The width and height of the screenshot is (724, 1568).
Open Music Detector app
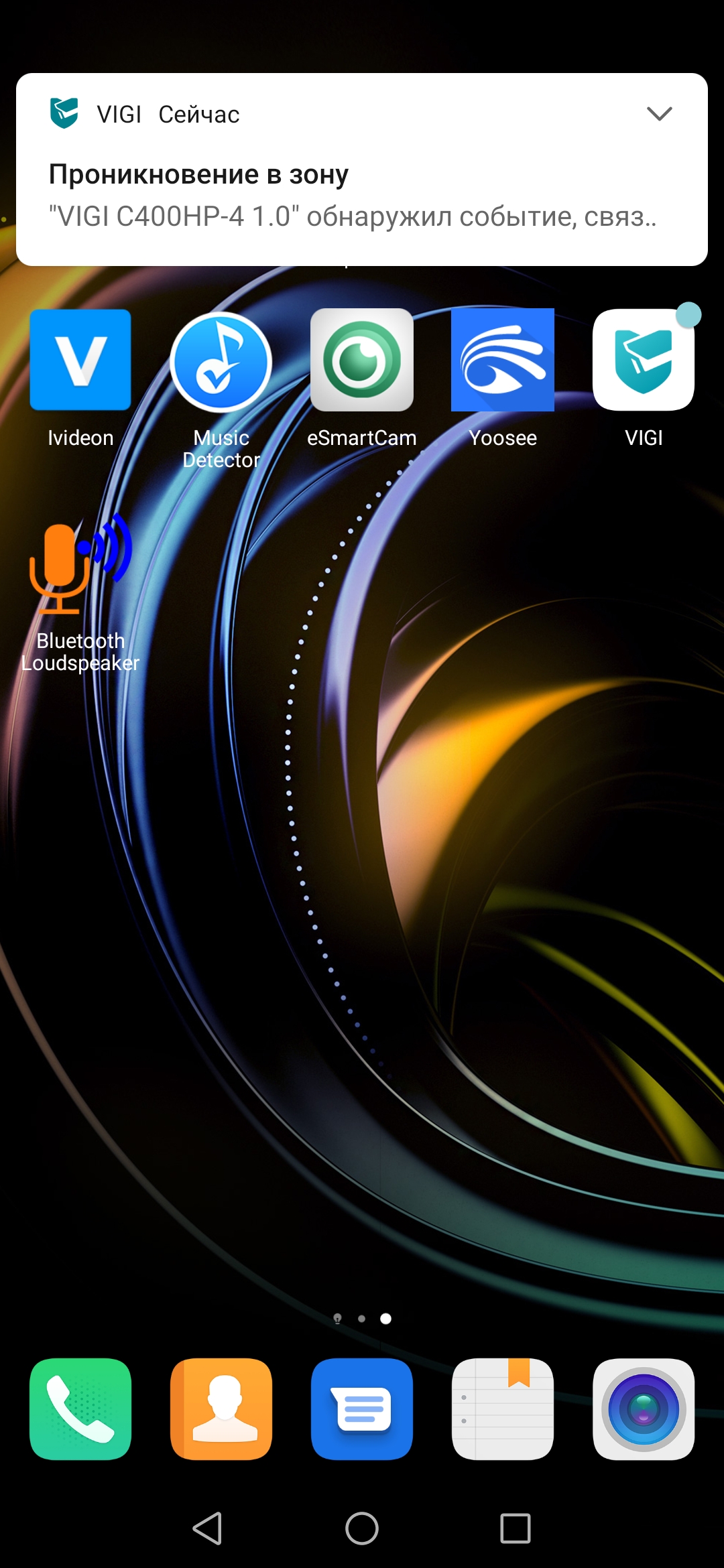[x=221, y=362]
